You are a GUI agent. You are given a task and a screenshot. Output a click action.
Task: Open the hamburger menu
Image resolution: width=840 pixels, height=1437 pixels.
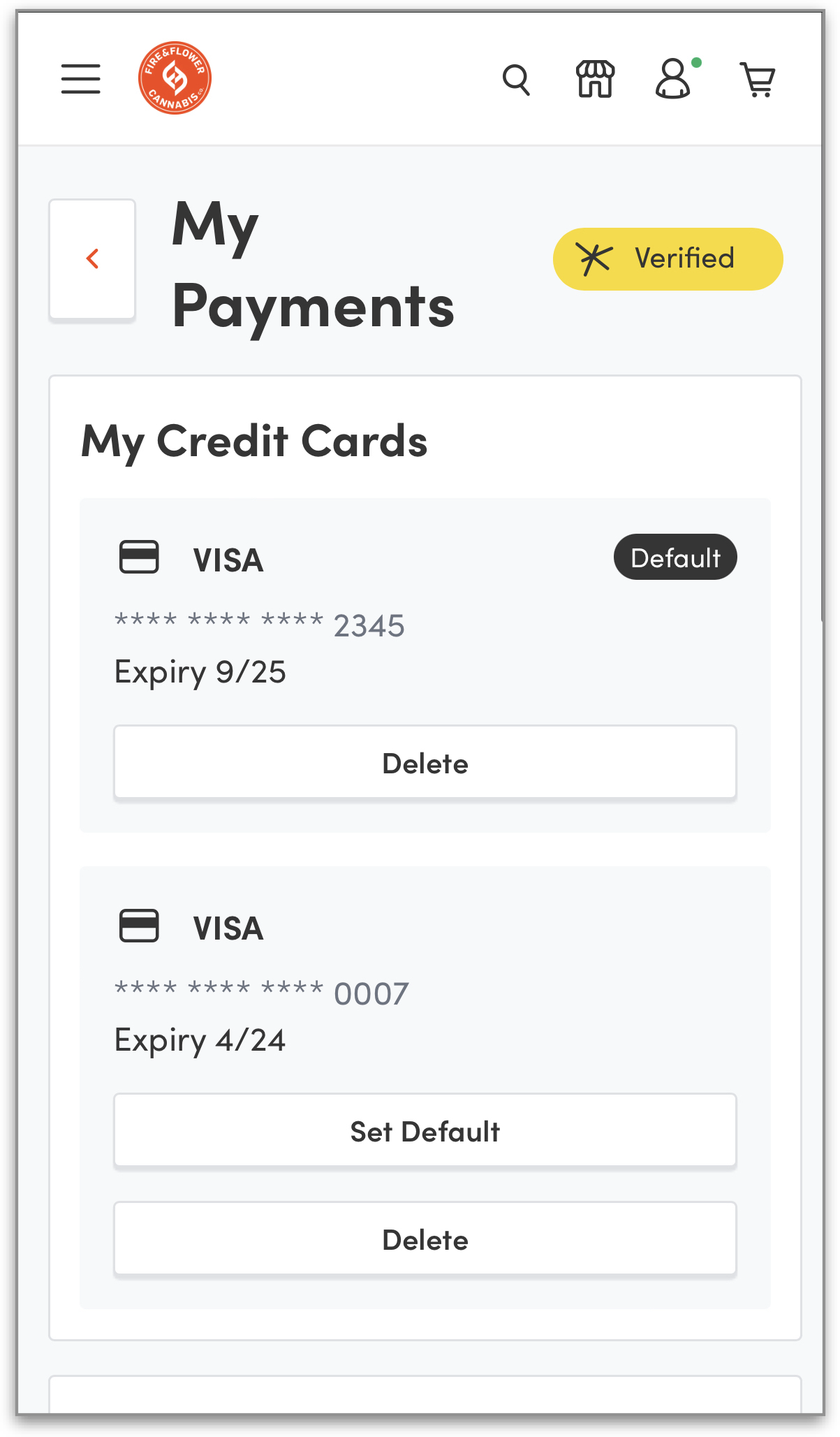[x=80, y=78]
